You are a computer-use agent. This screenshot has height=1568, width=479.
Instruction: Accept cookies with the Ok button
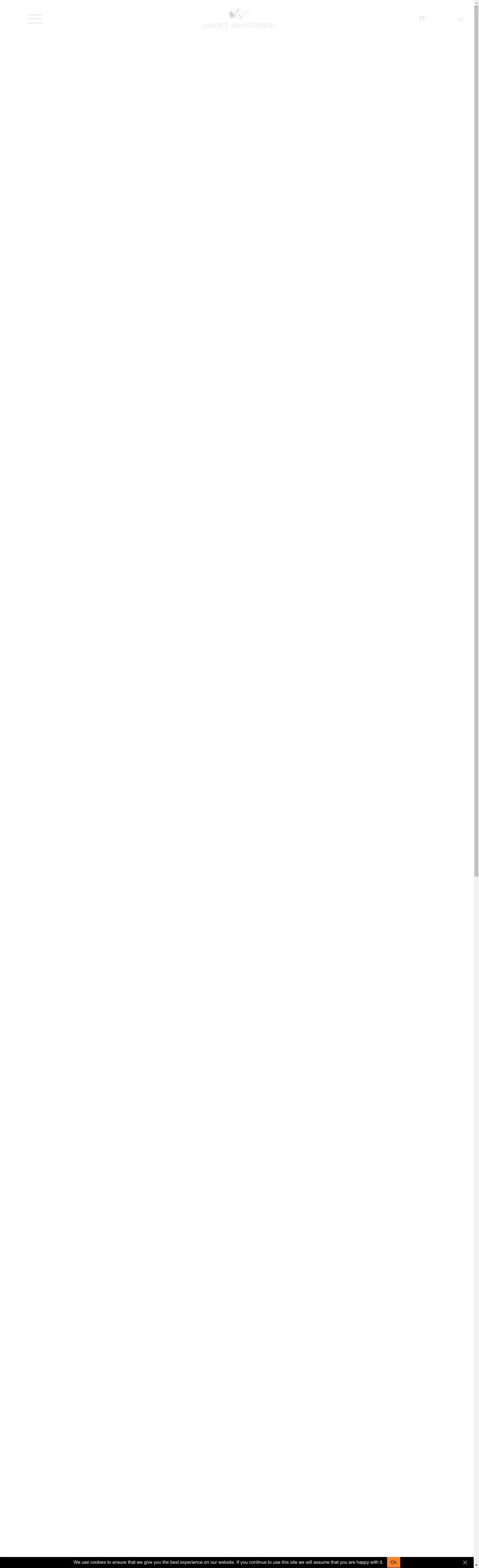[393, 1562]
